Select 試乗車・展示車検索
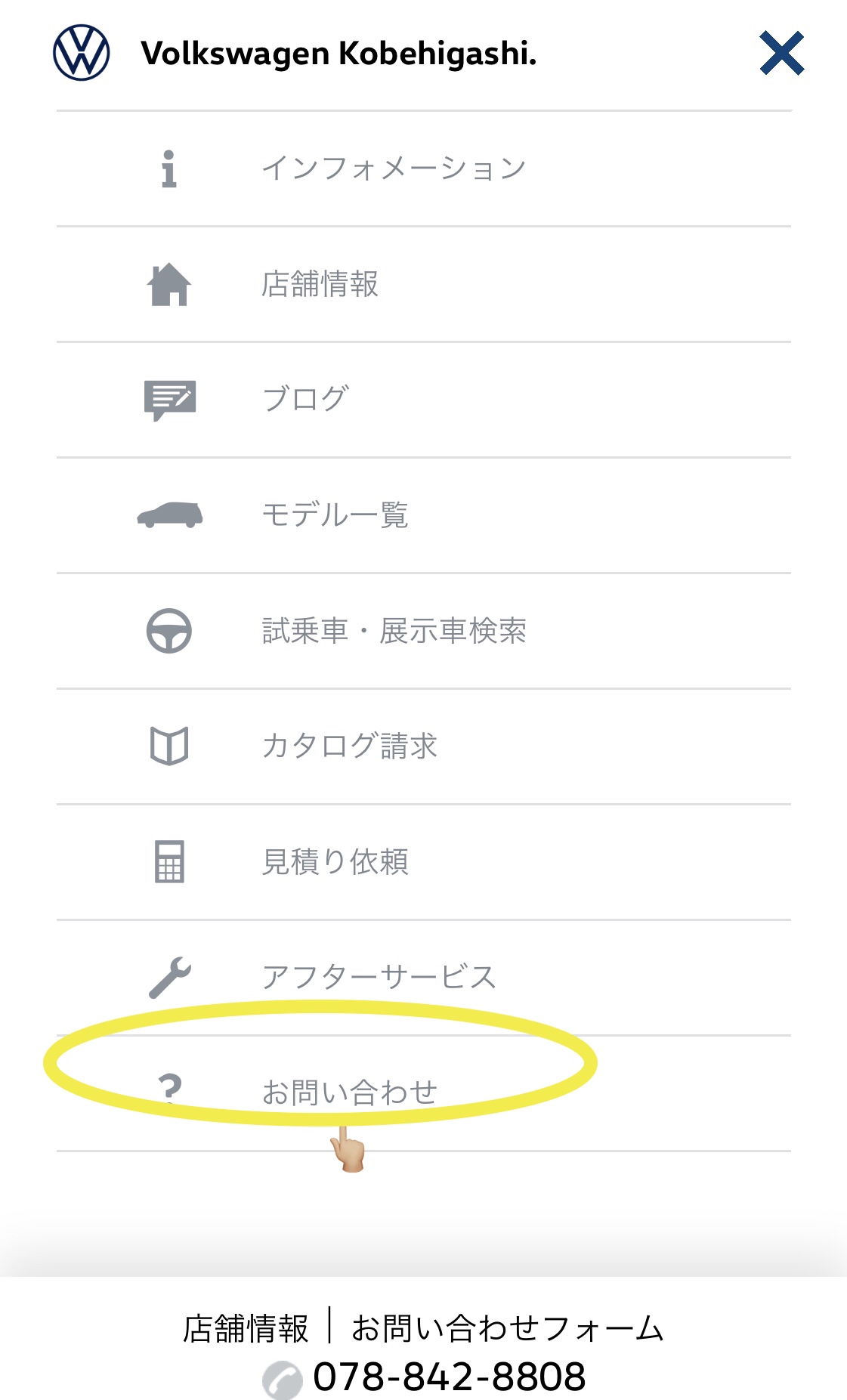The image size is (847, 1400). tap(424, 631)
